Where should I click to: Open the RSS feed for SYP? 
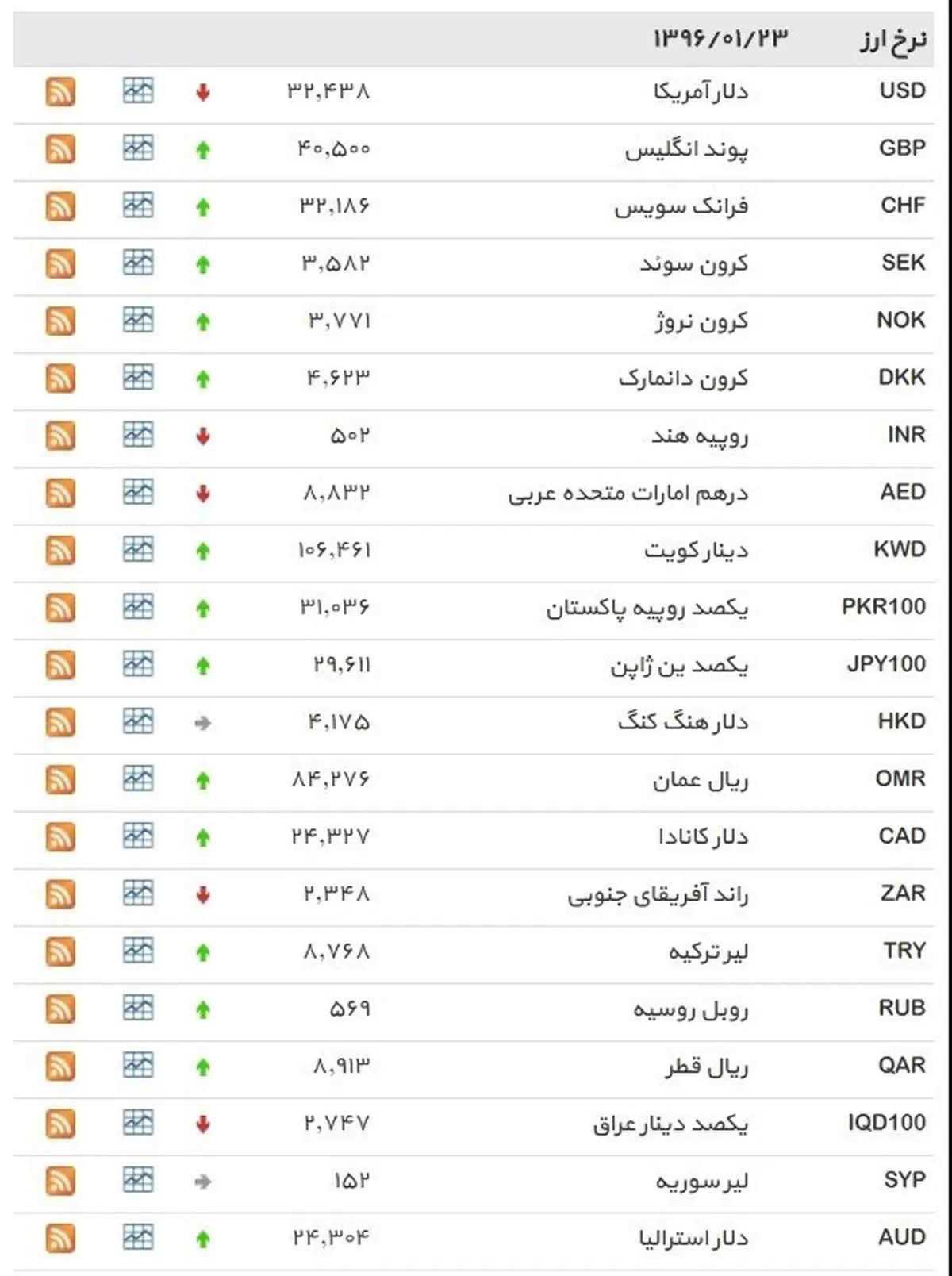60,1182
